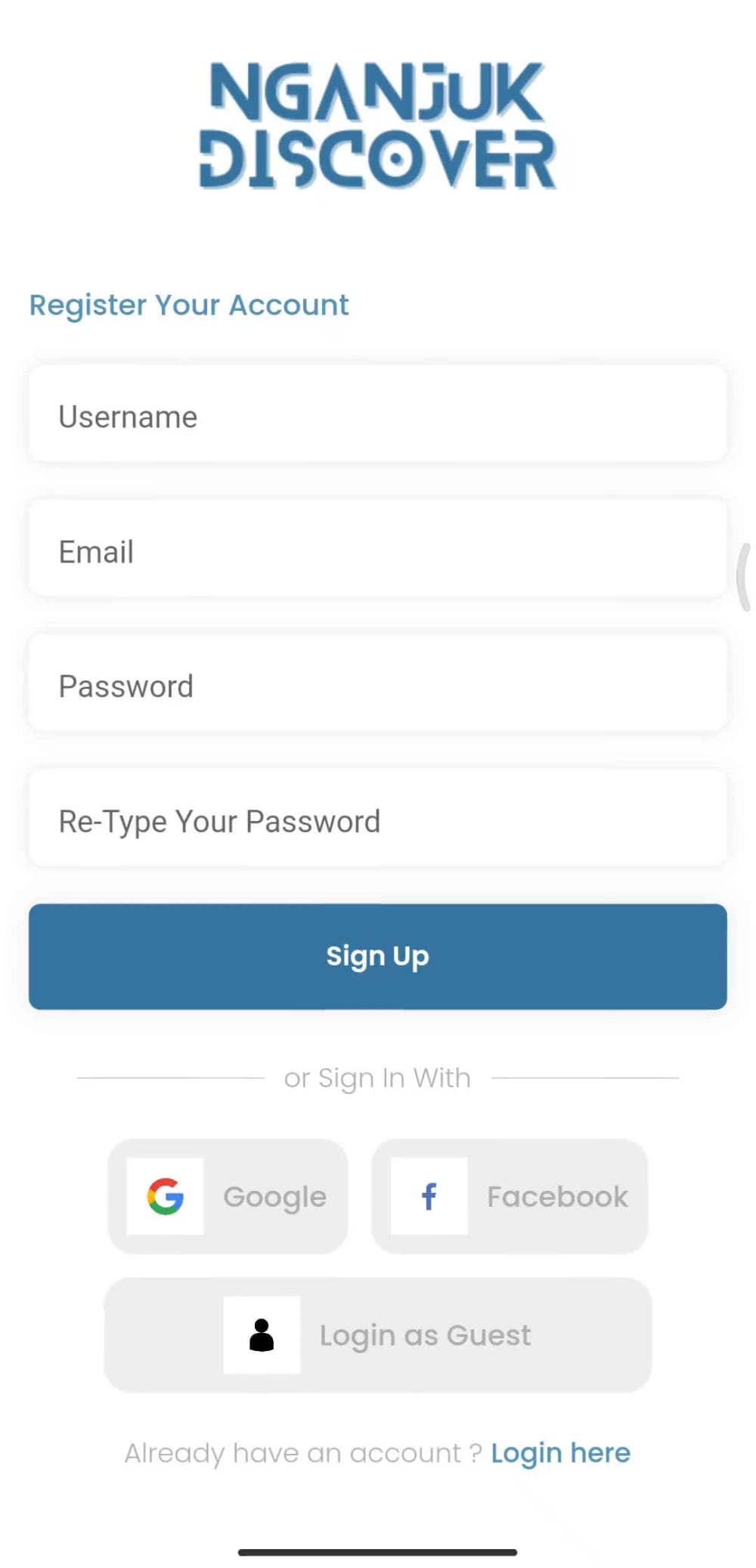Submit the form with Sign Up

(x=377, y=956)
